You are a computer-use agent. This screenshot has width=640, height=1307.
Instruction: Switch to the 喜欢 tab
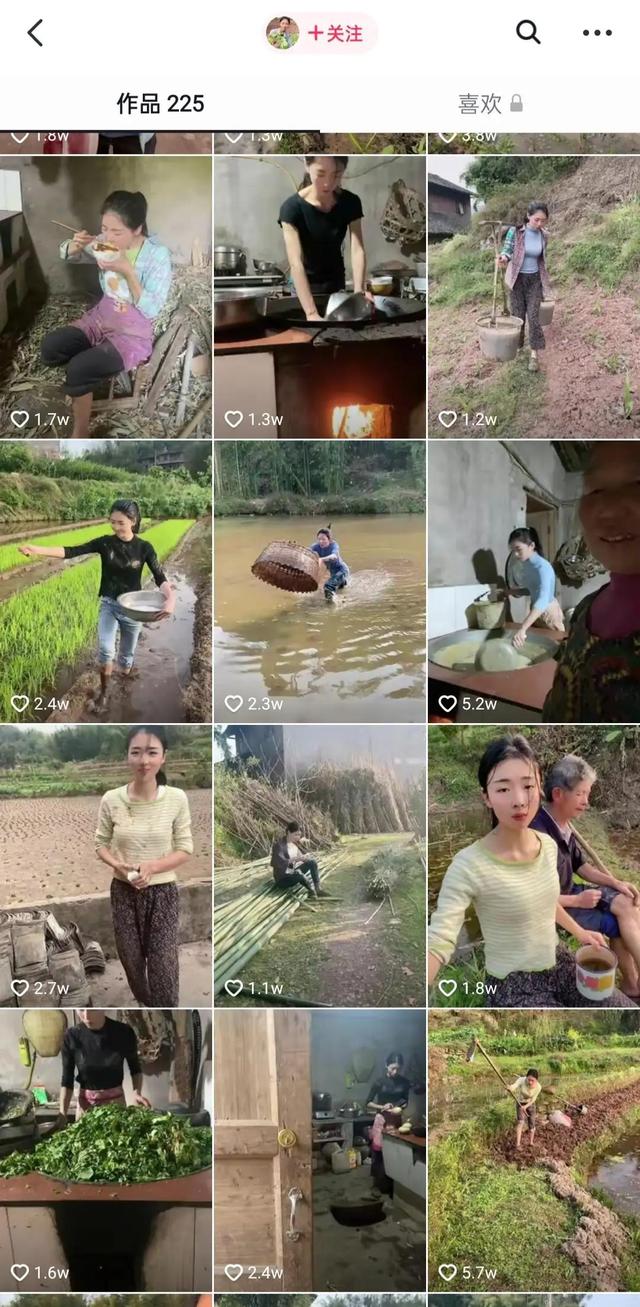point(490,103)
